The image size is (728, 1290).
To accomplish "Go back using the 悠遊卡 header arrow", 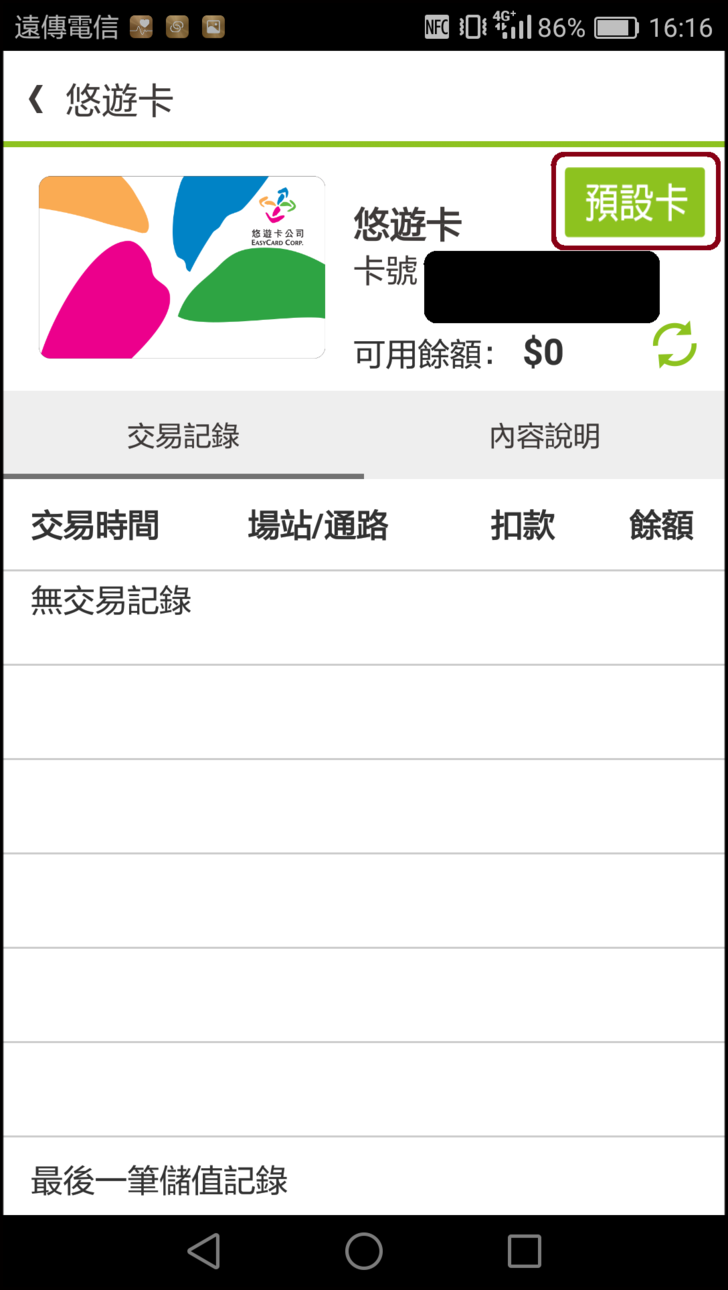I will click(36, 99).
